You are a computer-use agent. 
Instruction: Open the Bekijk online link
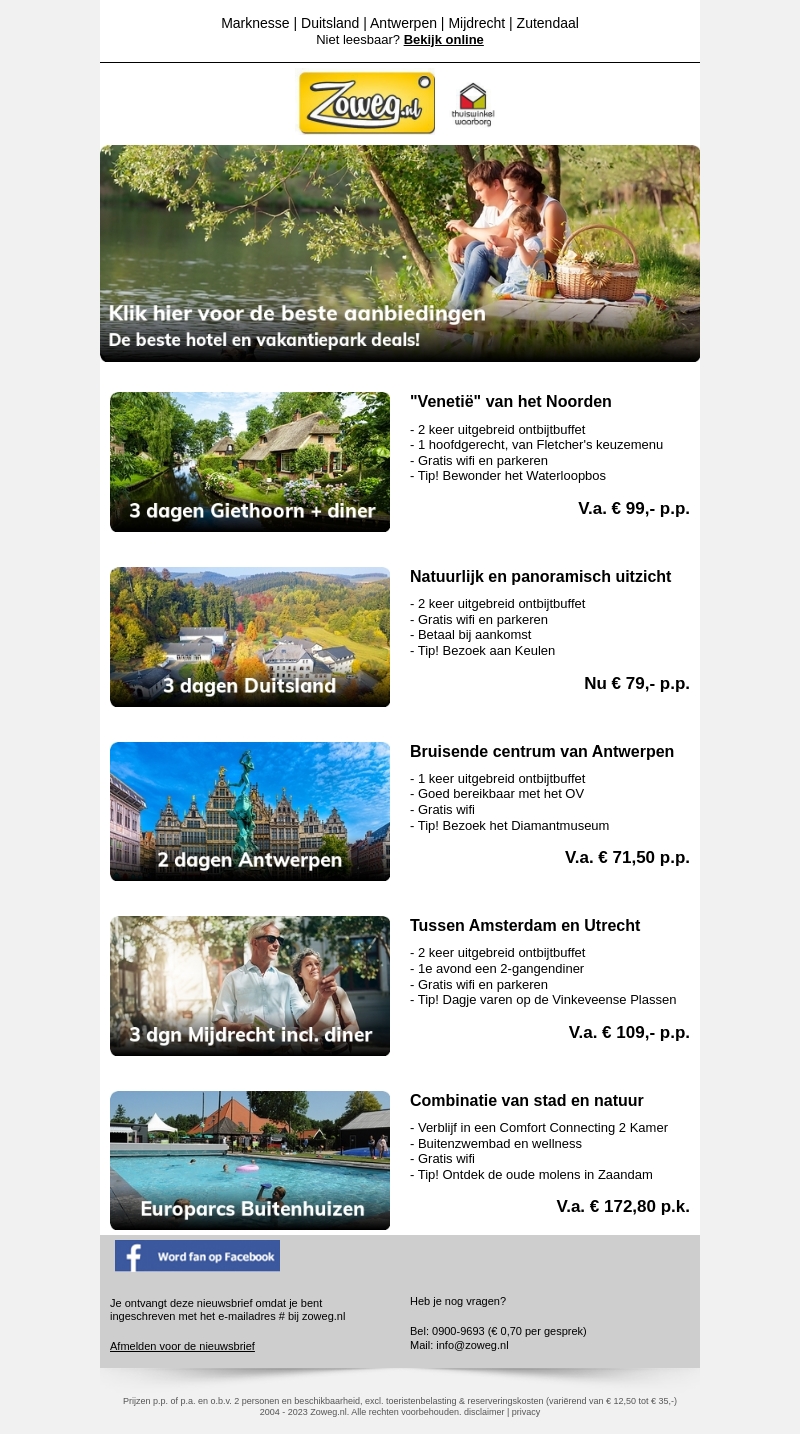click(x=443, y=40)
